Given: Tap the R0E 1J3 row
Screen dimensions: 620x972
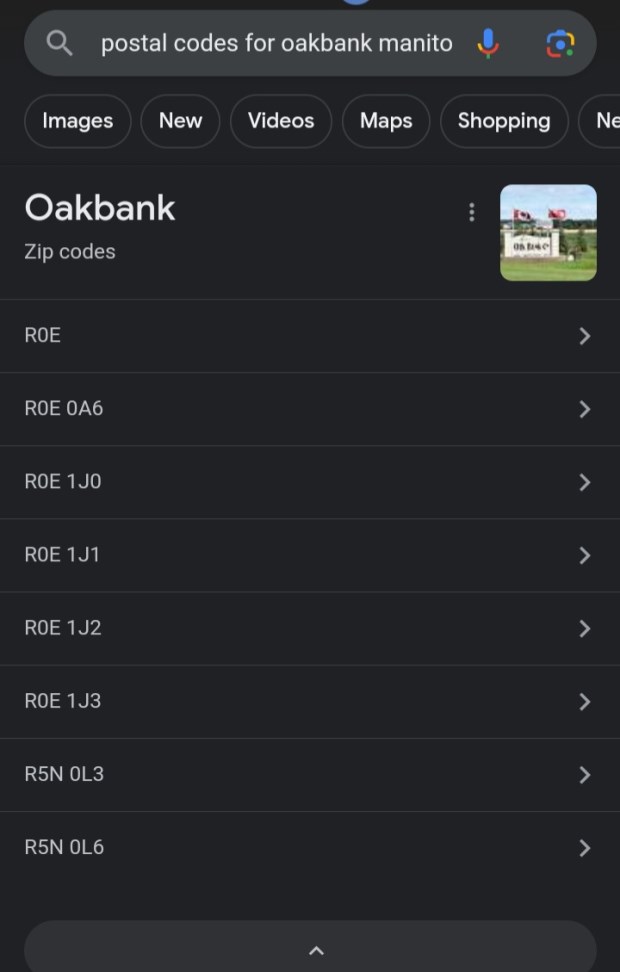Looking at the screenshot, I should (x=310, y=701).
